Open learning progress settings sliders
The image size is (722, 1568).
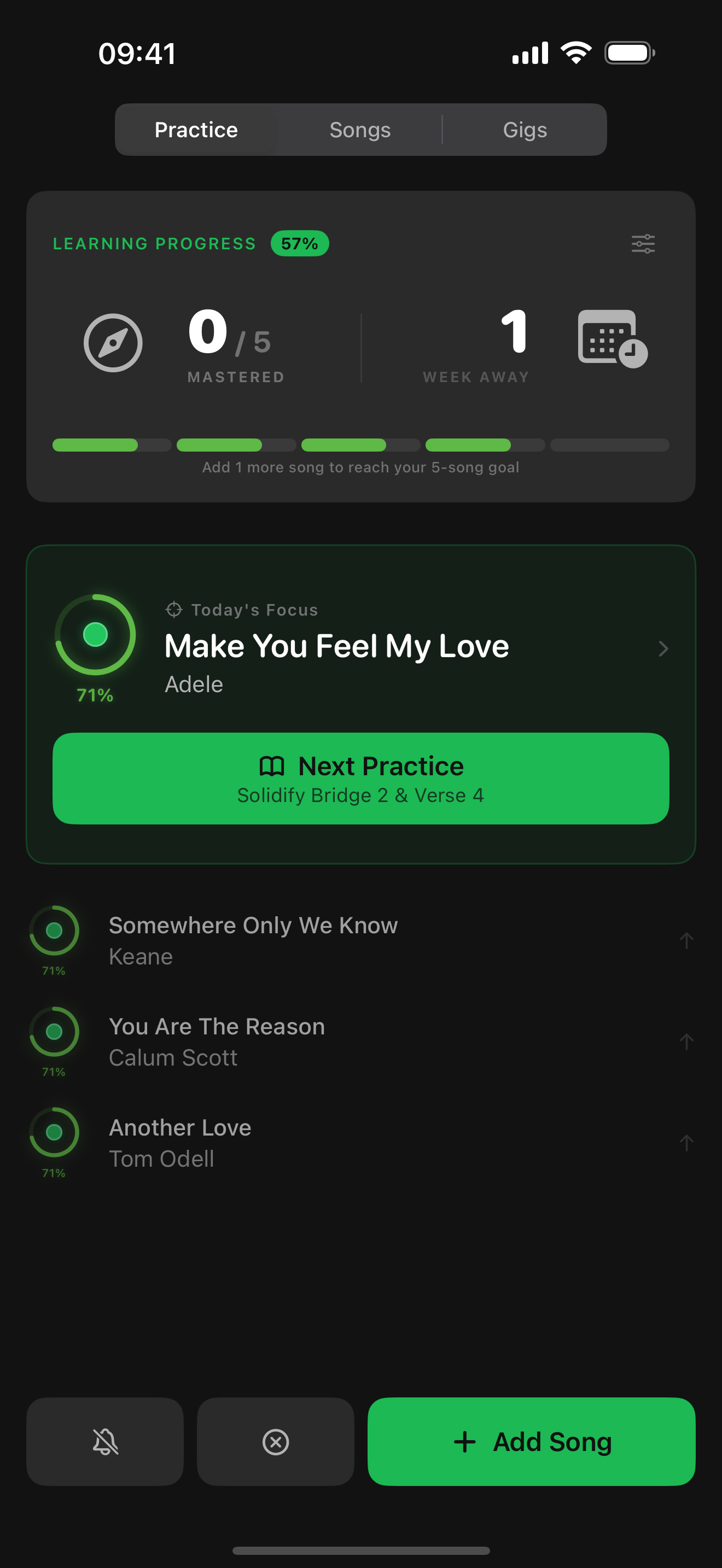click(643, 243)
